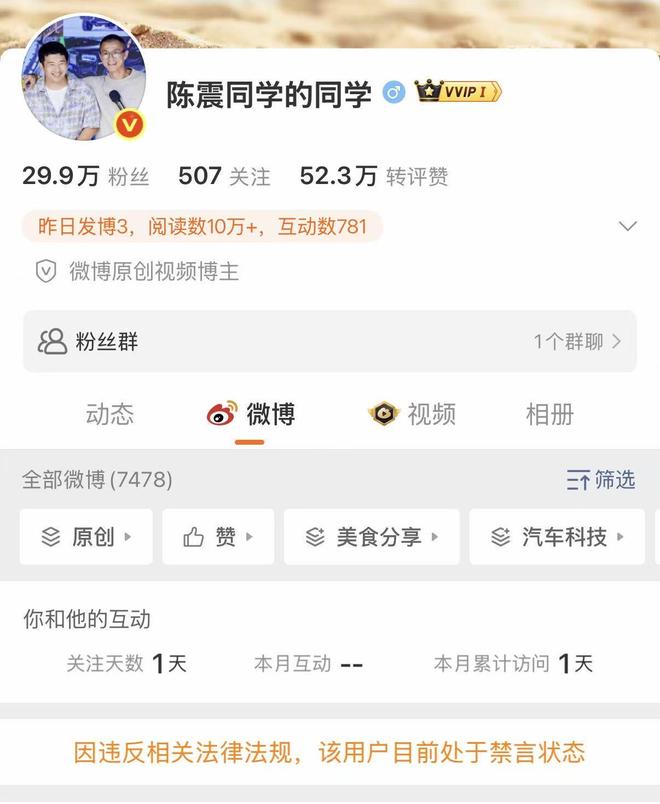Switch to the 动态 tab
660x804 pixels.
(110, 414)
